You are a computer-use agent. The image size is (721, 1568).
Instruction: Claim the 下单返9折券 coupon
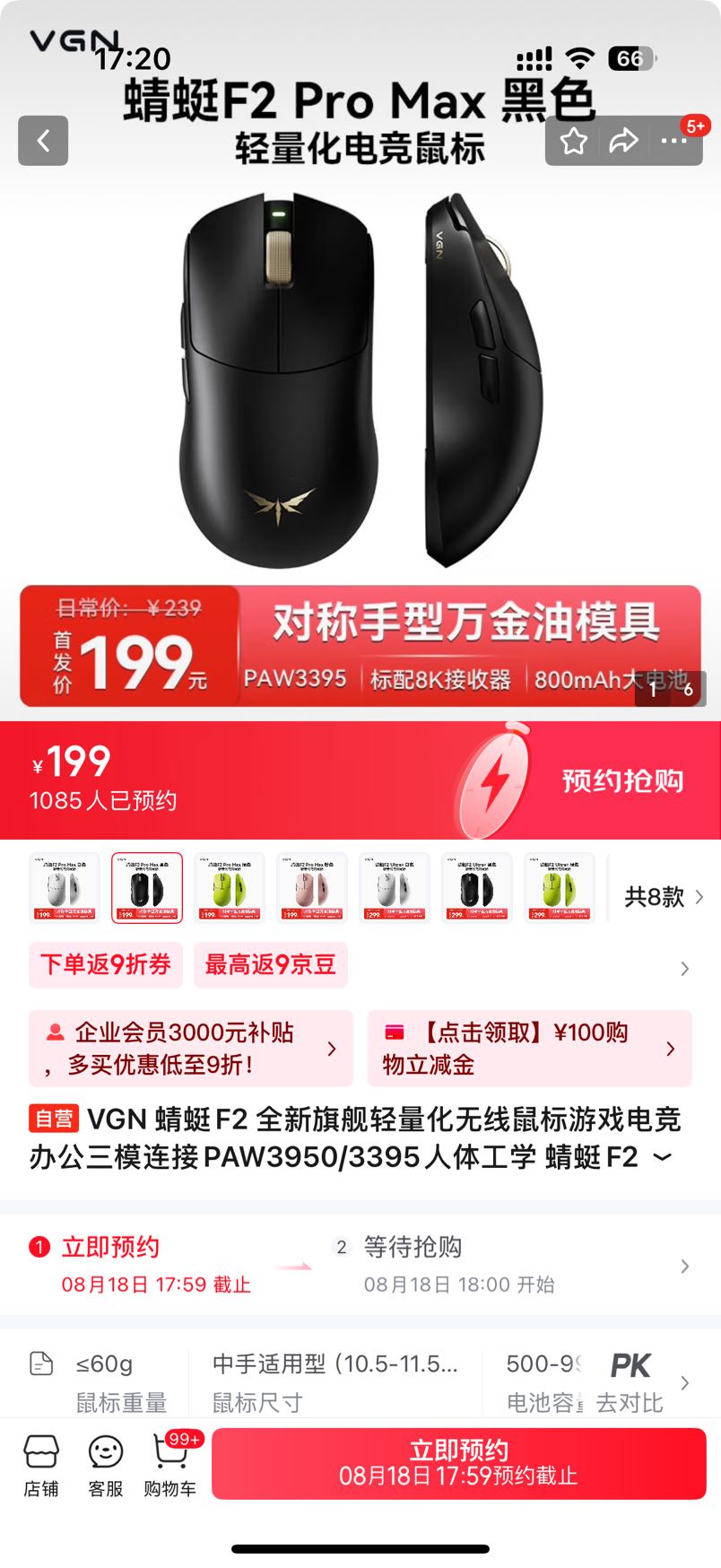point(105,965)
